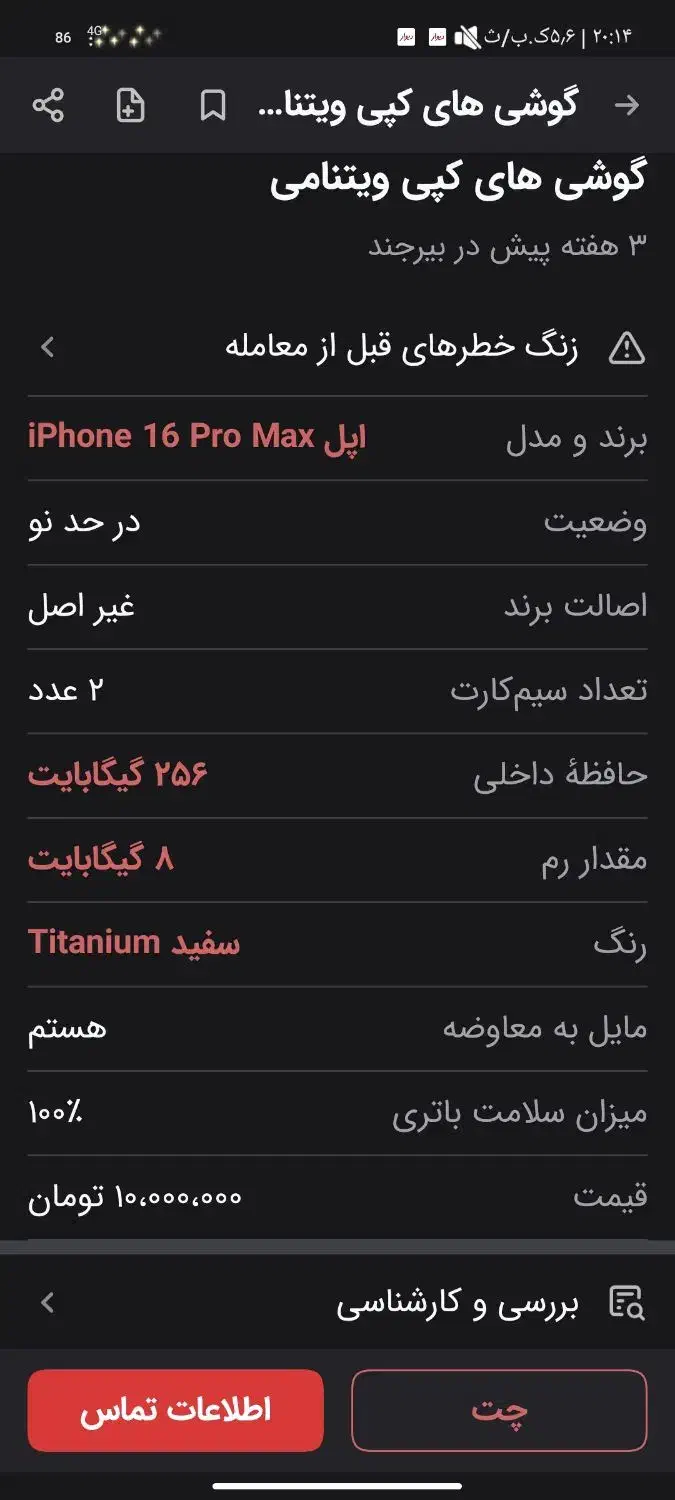The height and width of the screenshot is (1500, 675).
Task: Bookmark this ad
Action: click(x=212, y=105)
